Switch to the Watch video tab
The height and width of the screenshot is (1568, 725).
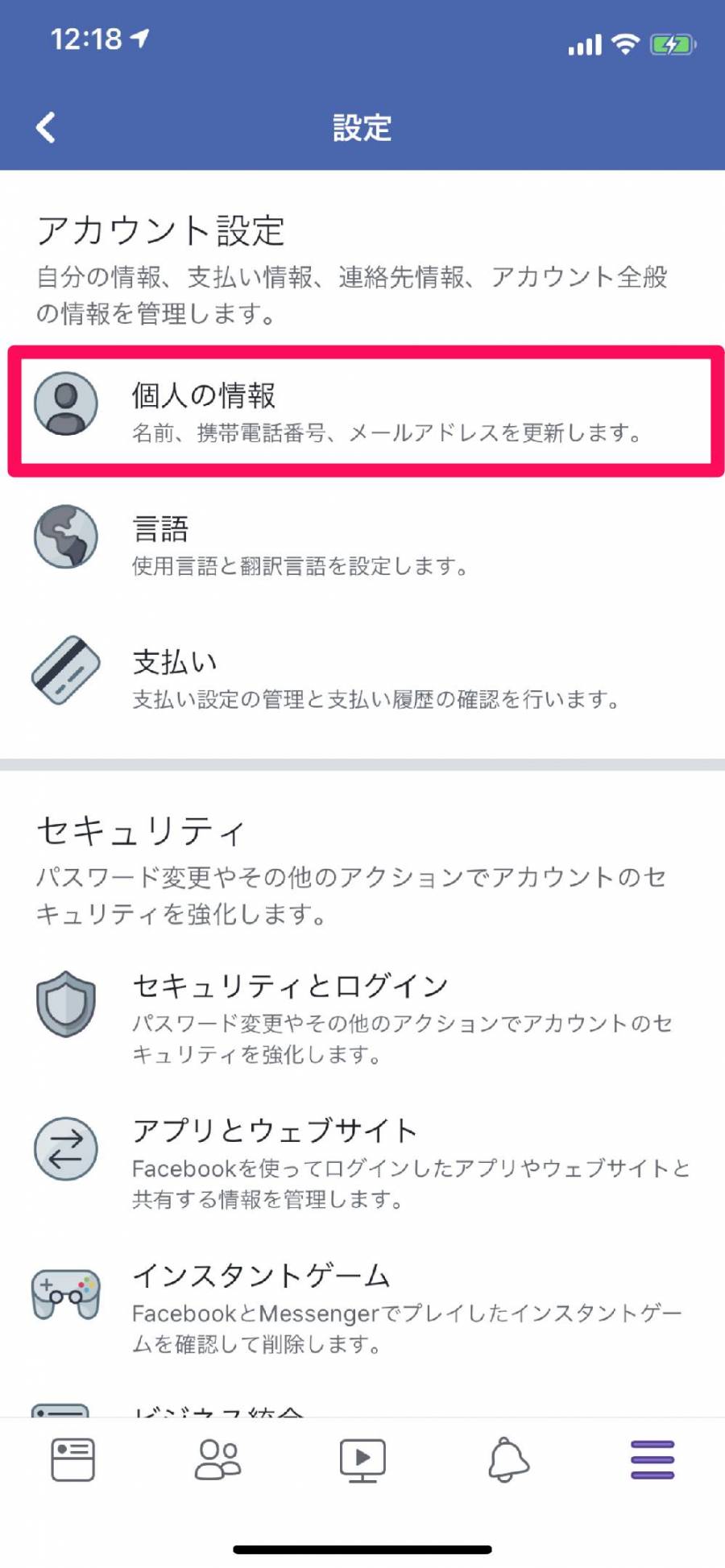coord(362,1459)
